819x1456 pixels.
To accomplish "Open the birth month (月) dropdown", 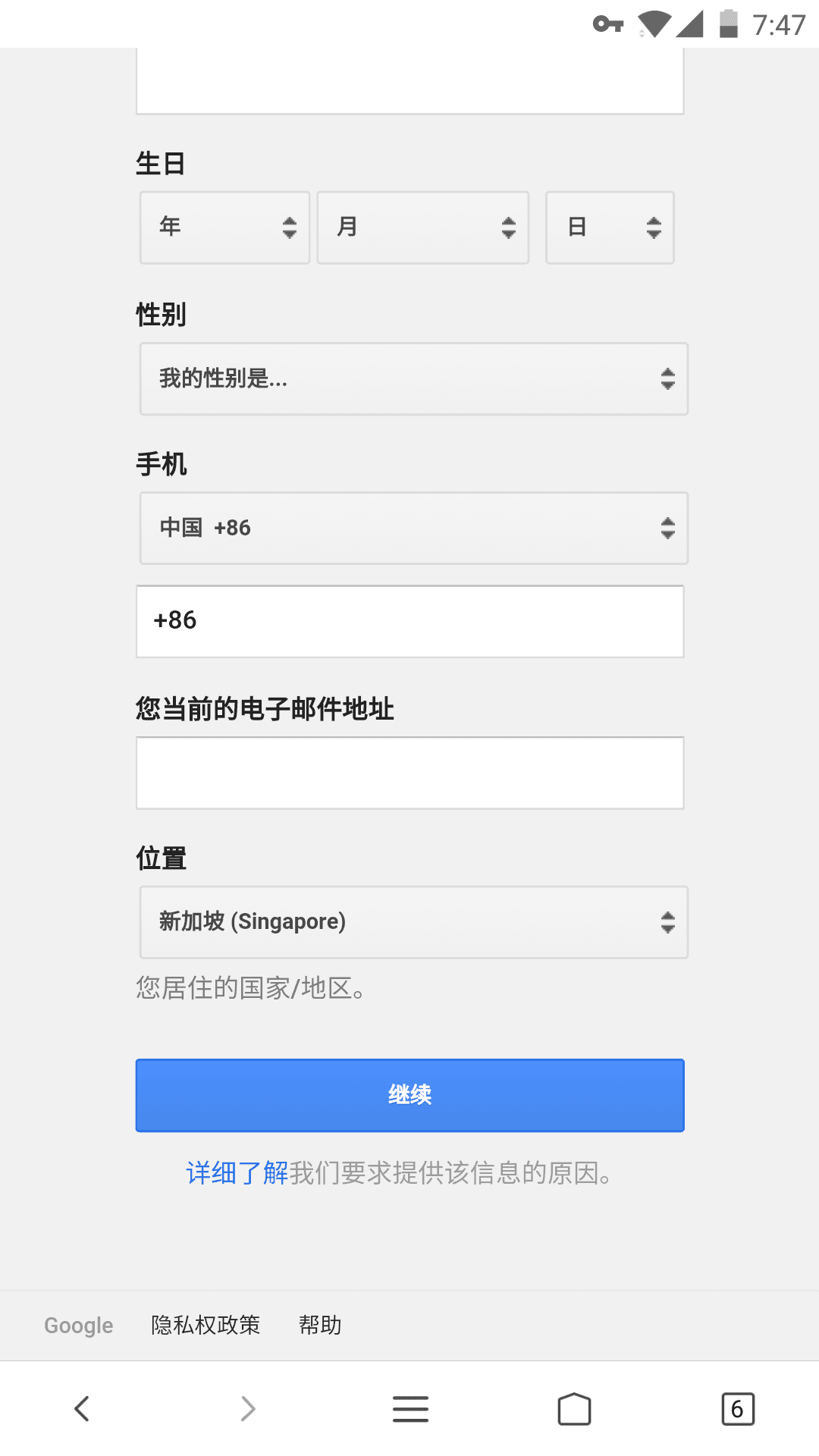I will 422,227.
